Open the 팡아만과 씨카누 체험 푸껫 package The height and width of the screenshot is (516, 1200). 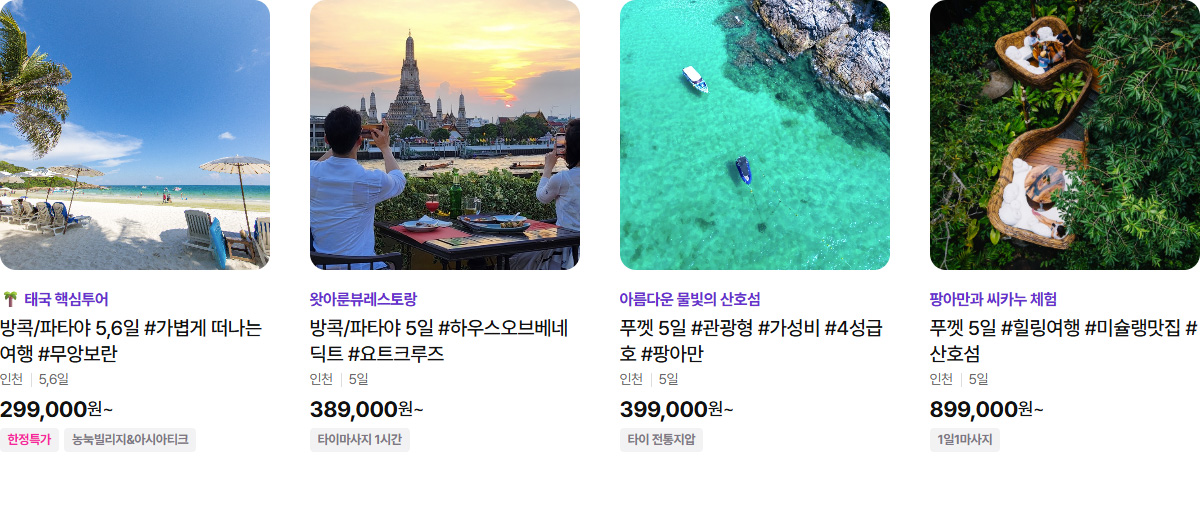[1062, 340]
